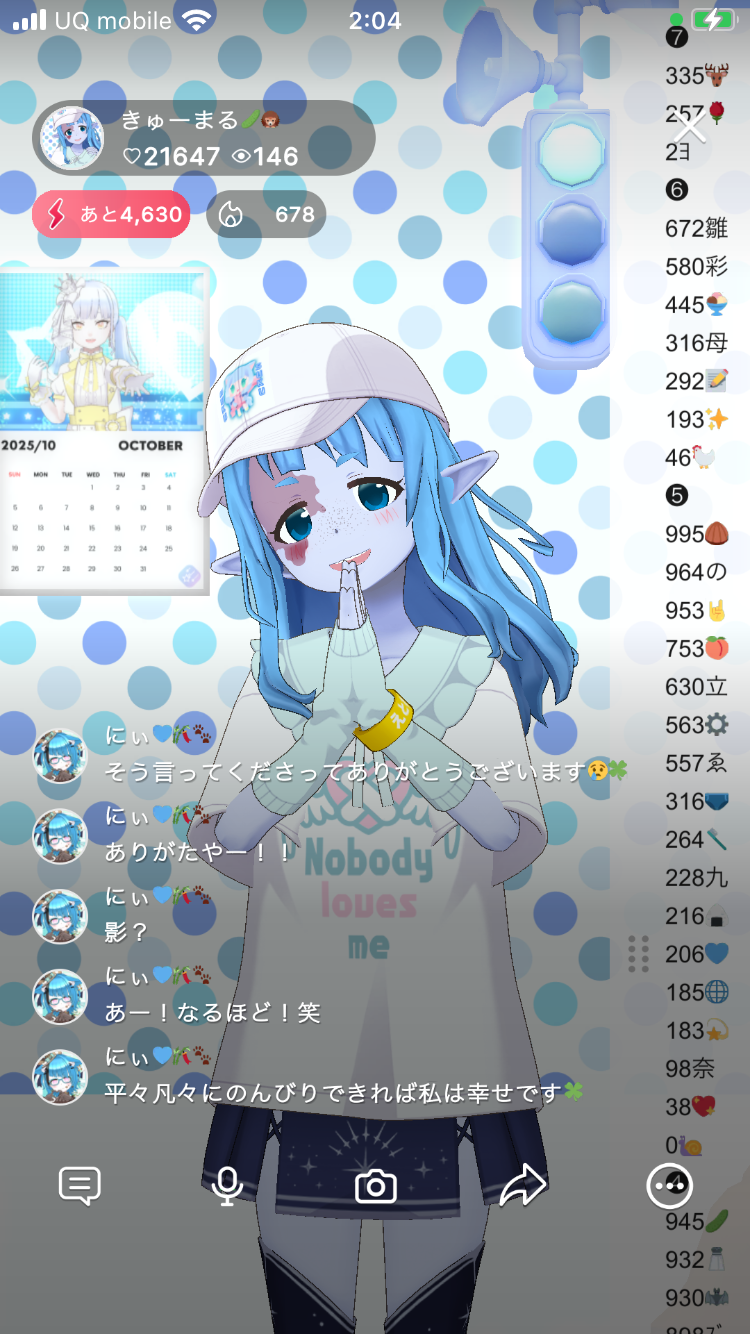Tap the microphone icon
This screenshot has height=1334, width=750.
(227, 1186)
